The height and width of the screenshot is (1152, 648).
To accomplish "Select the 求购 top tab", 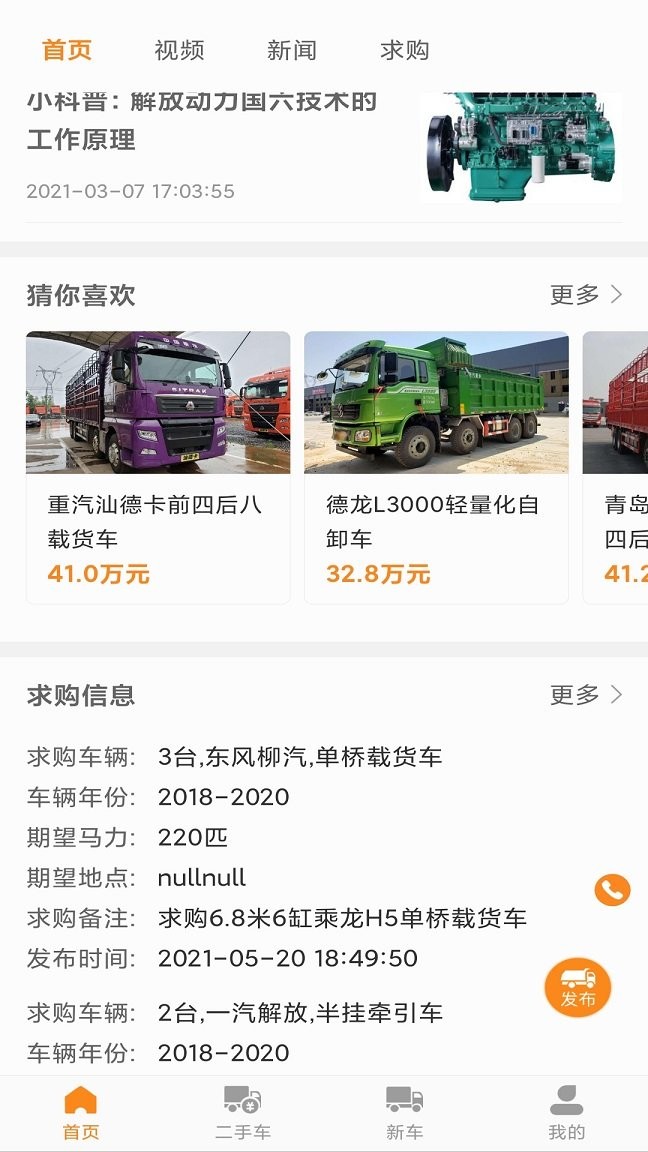I will tap(405, 50).
